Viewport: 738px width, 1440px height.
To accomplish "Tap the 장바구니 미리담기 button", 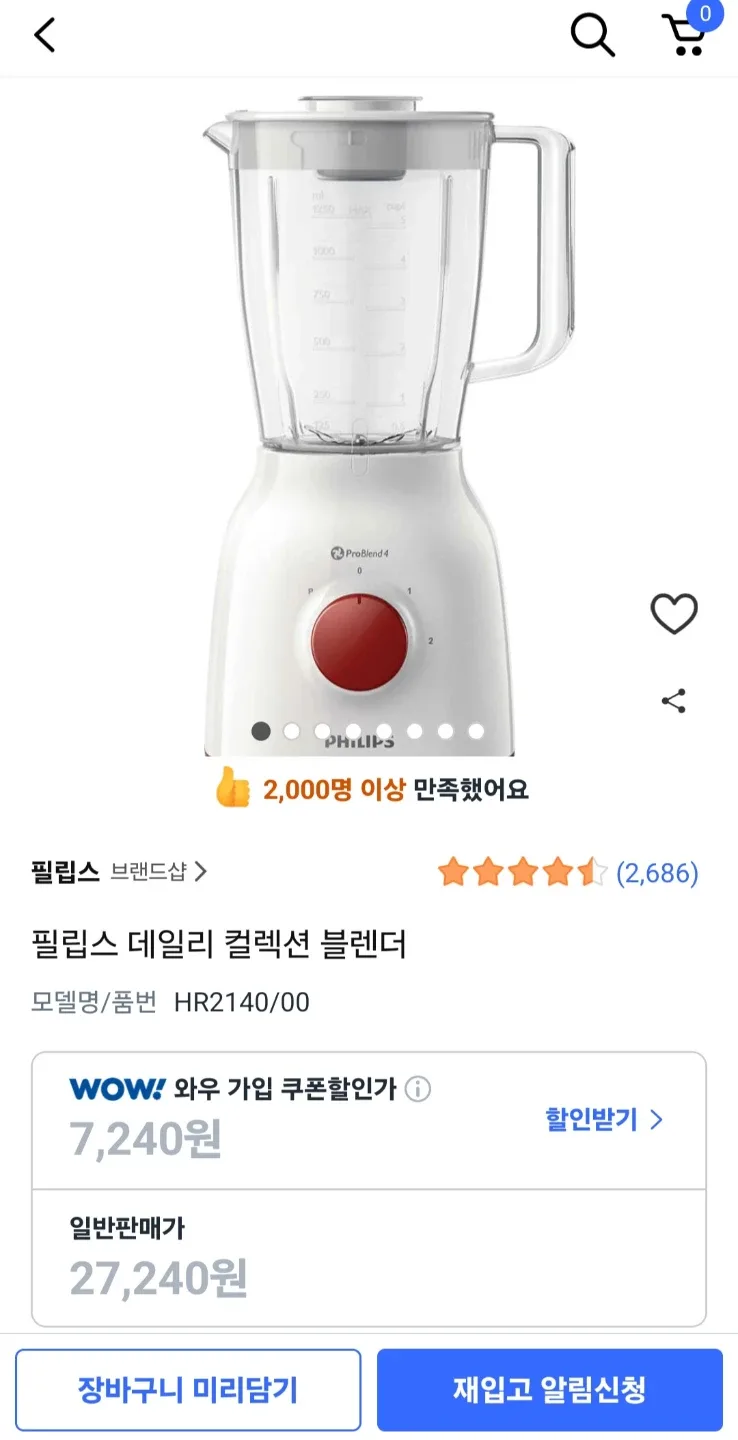I will [188, 1389].
